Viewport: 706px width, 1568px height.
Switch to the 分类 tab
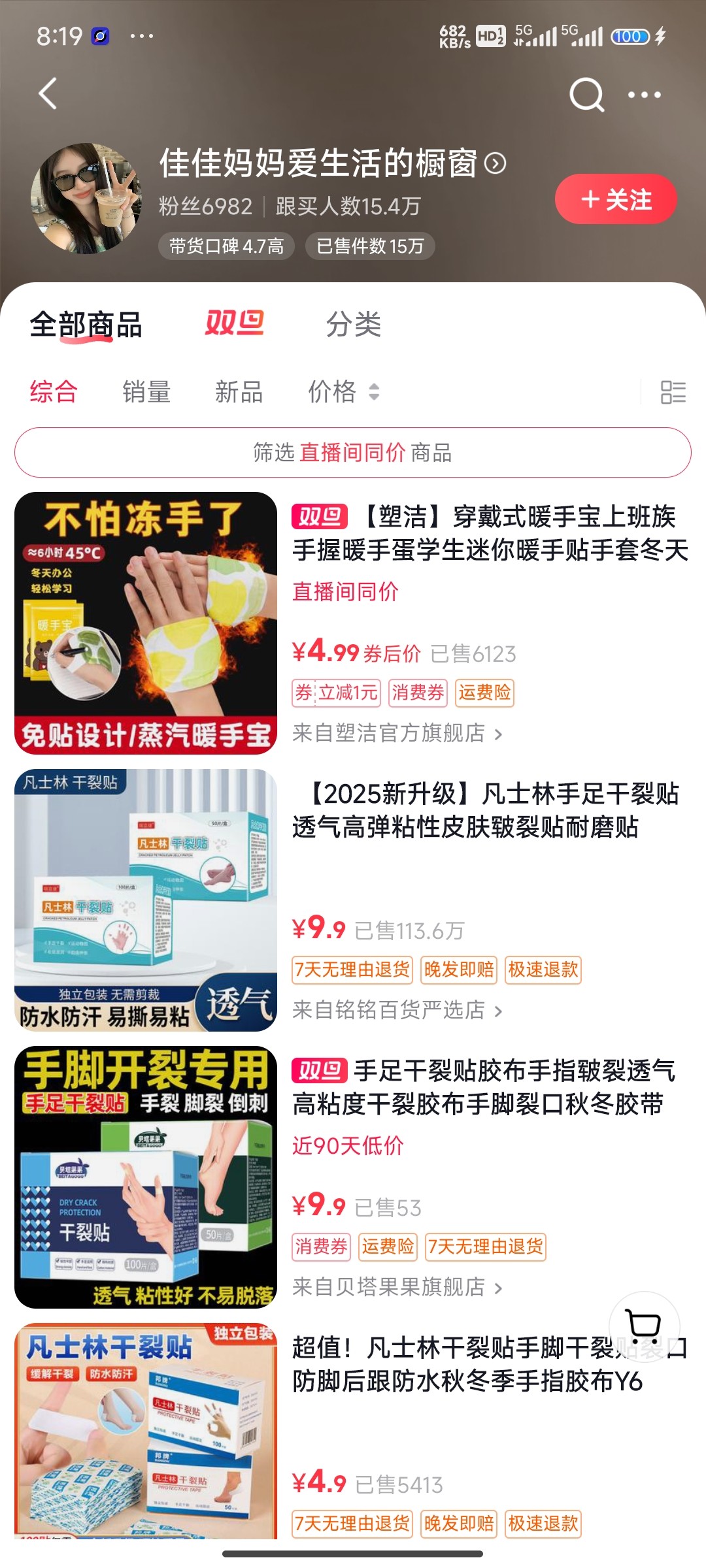click(x=353, y=324)
